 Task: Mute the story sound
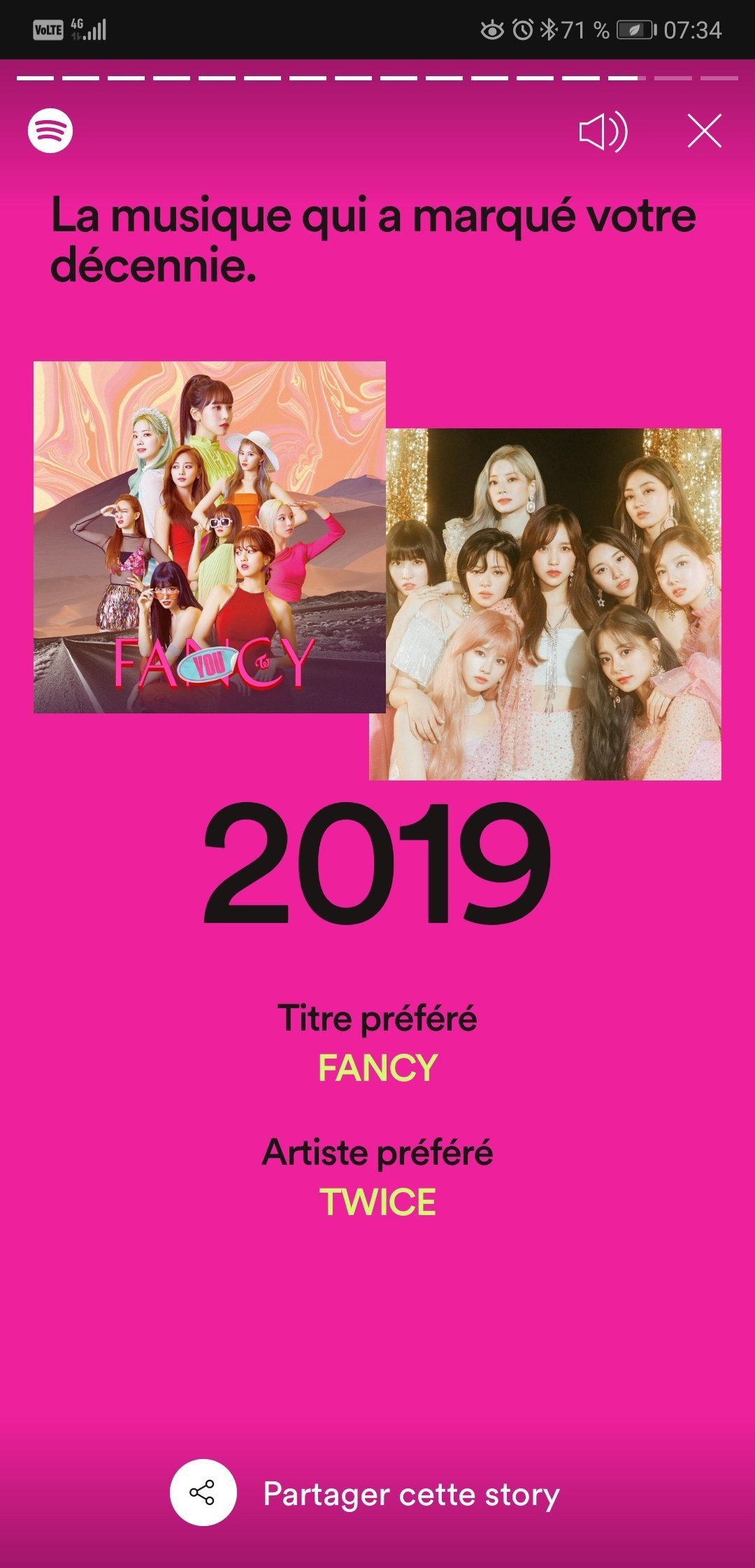click(x=603, y=131)
